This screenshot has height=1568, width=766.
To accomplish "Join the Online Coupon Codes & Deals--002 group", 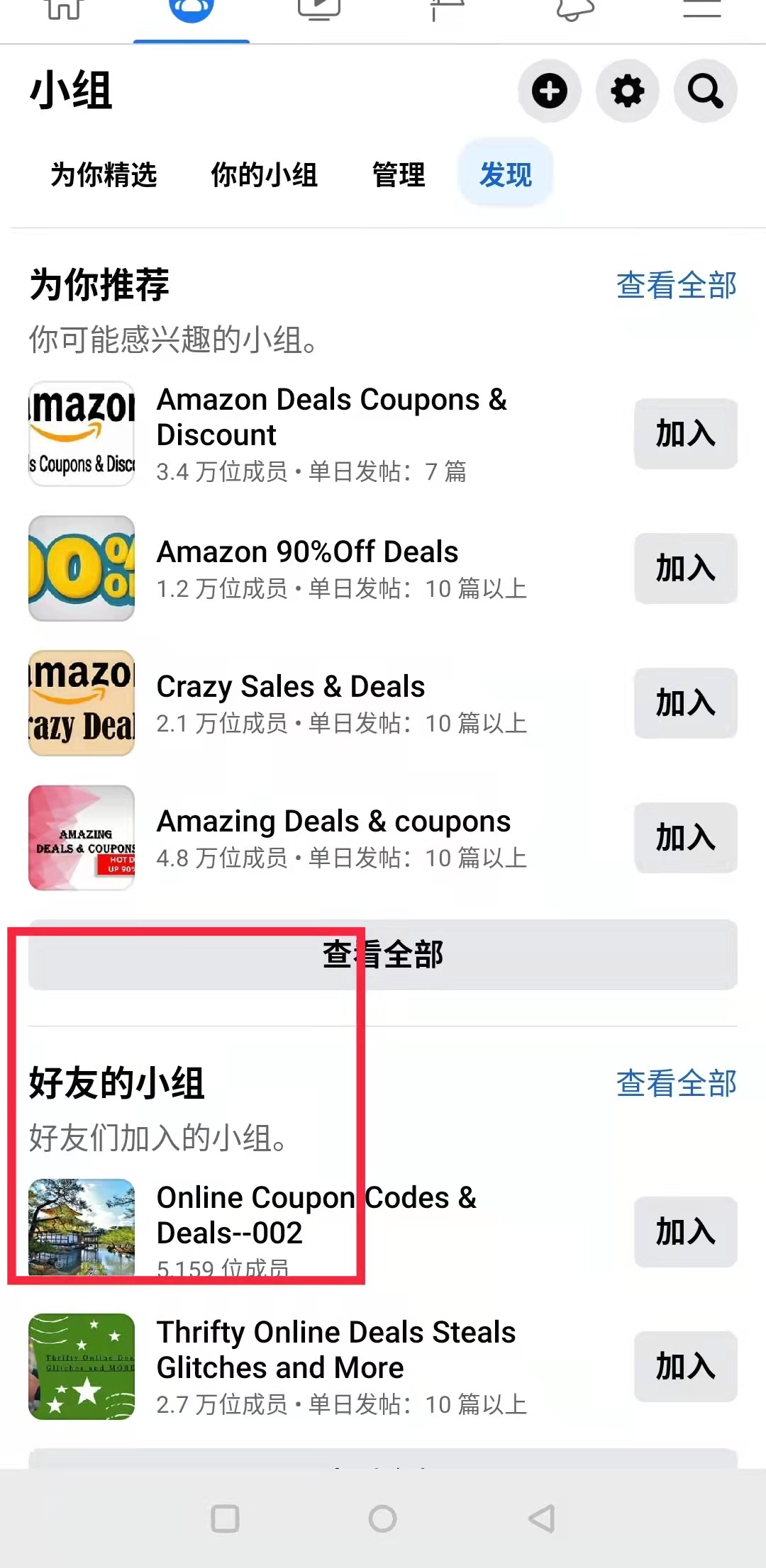I will coord(684,1233).
